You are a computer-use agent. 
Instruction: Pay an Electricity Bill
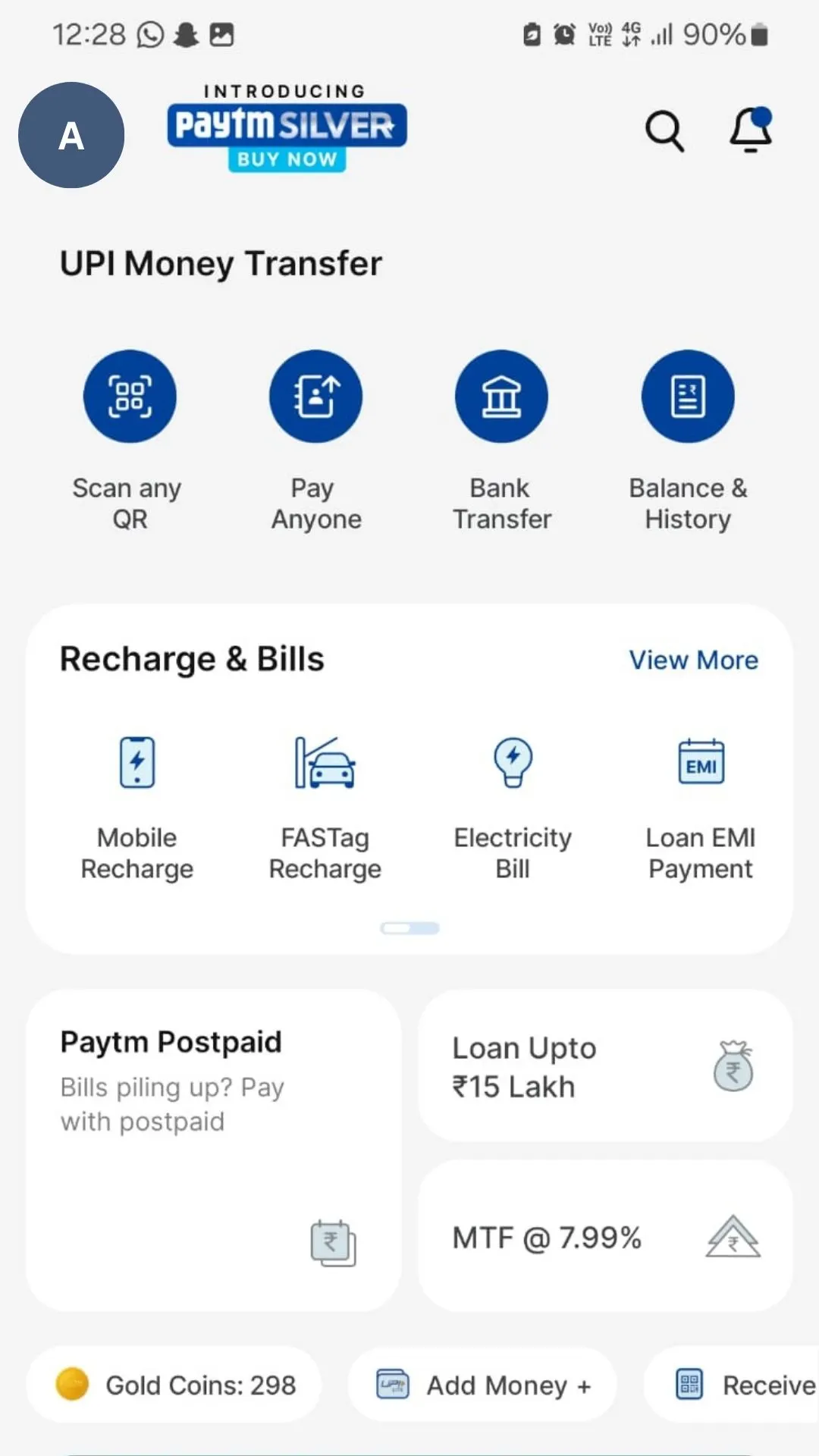pos(513,805)
